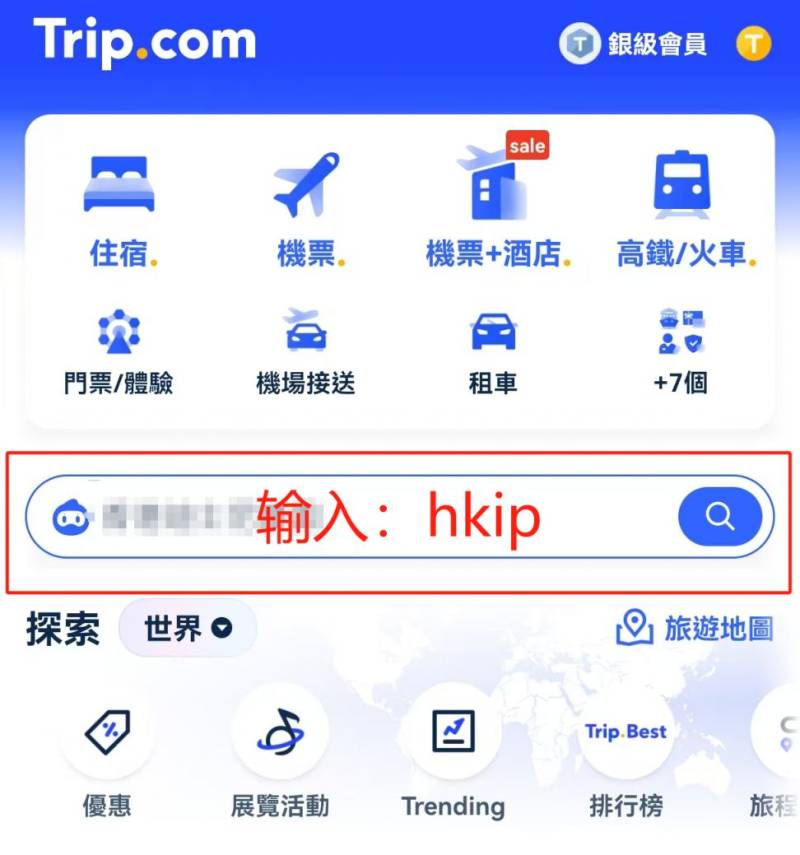Open the 機票 flights section
800x855 pixels.
308,212
